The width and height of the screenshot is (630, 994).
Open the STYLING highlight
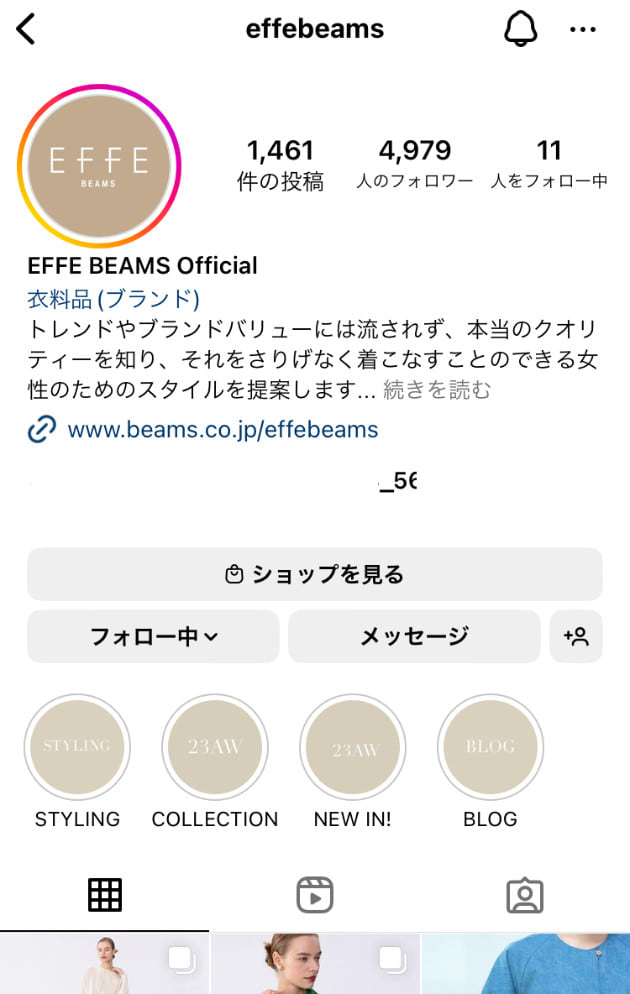point(77,747)
